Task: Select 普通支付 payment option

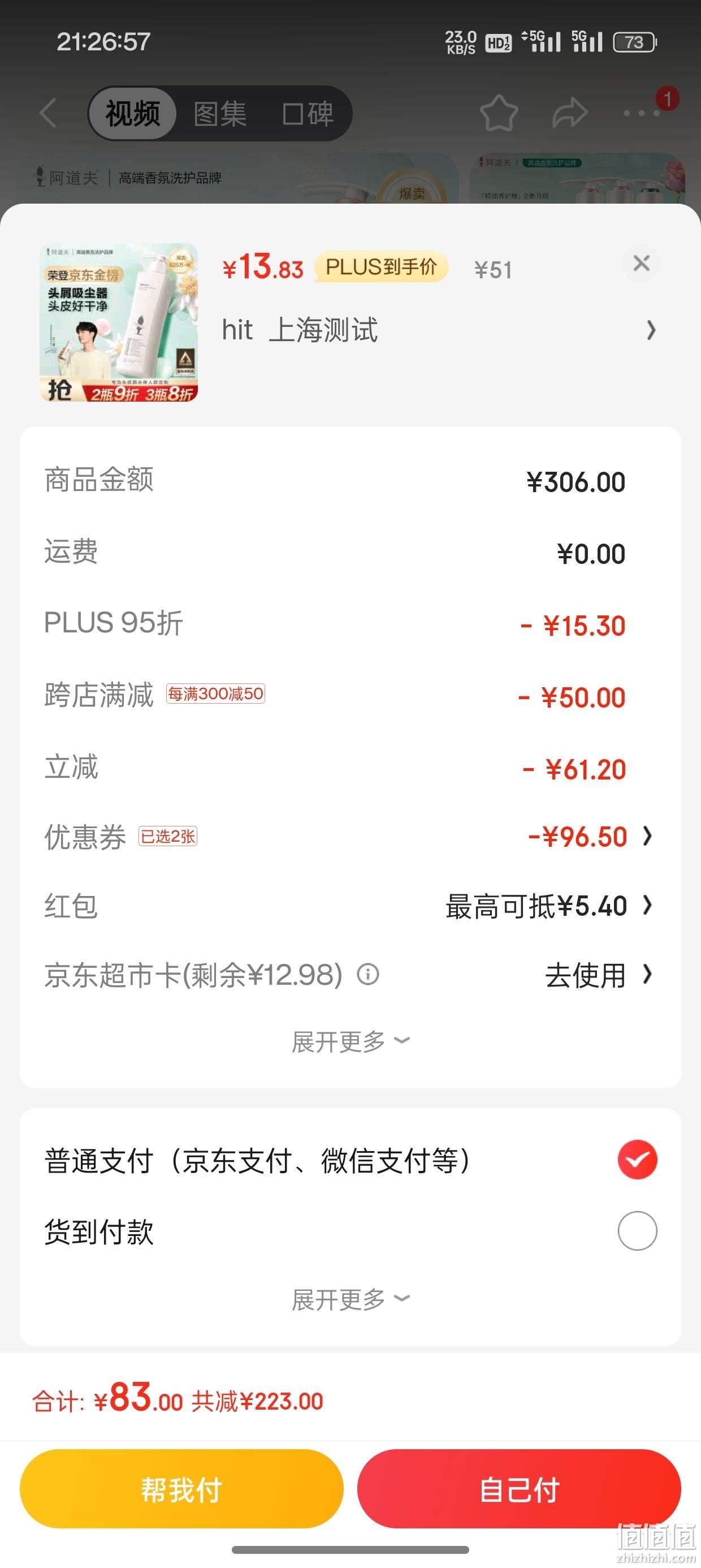Action: [350, 1160]
